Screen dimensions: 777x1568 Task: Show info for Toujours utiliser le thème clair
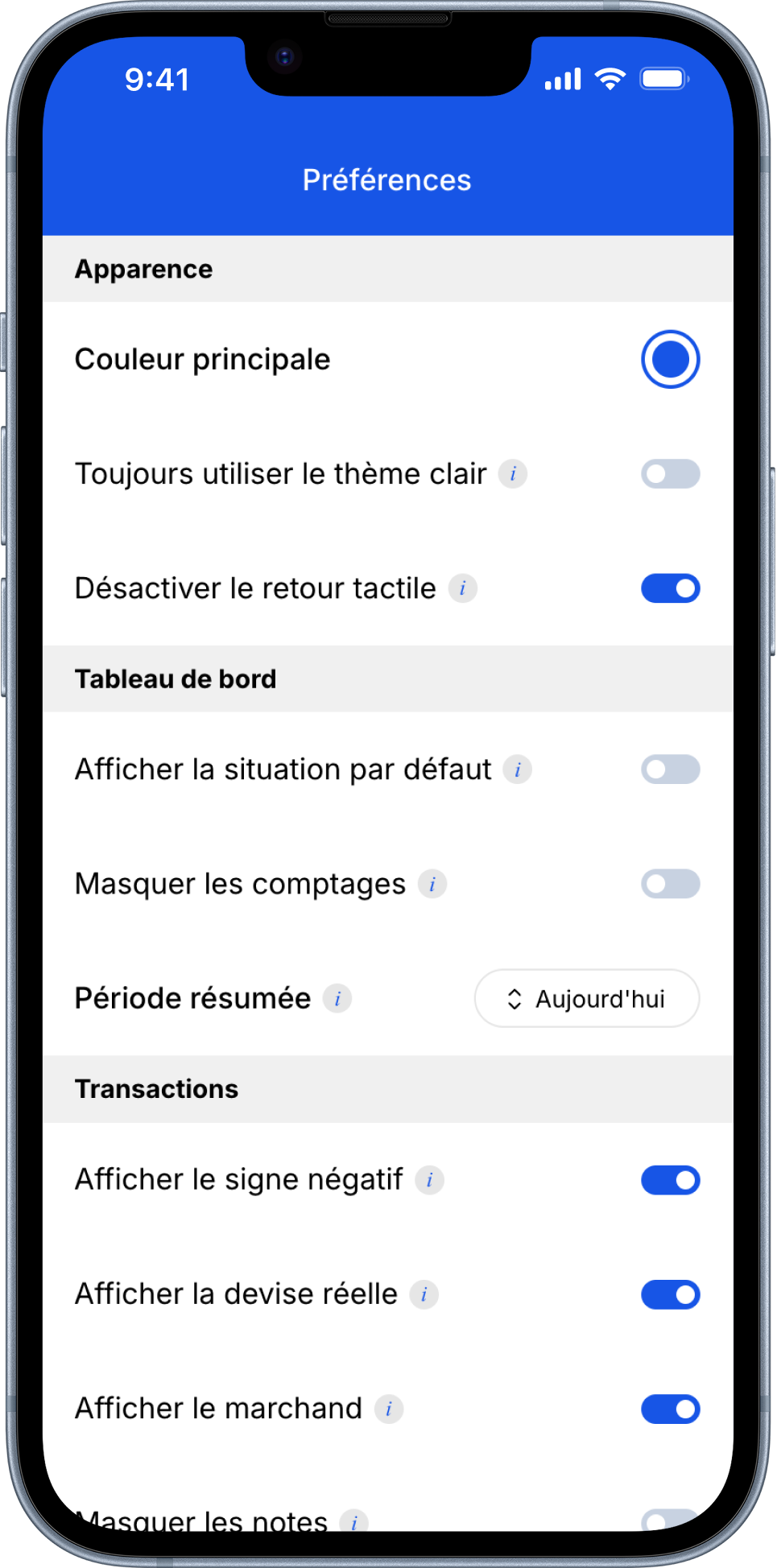pyautogui.click(x=513, y=474)
